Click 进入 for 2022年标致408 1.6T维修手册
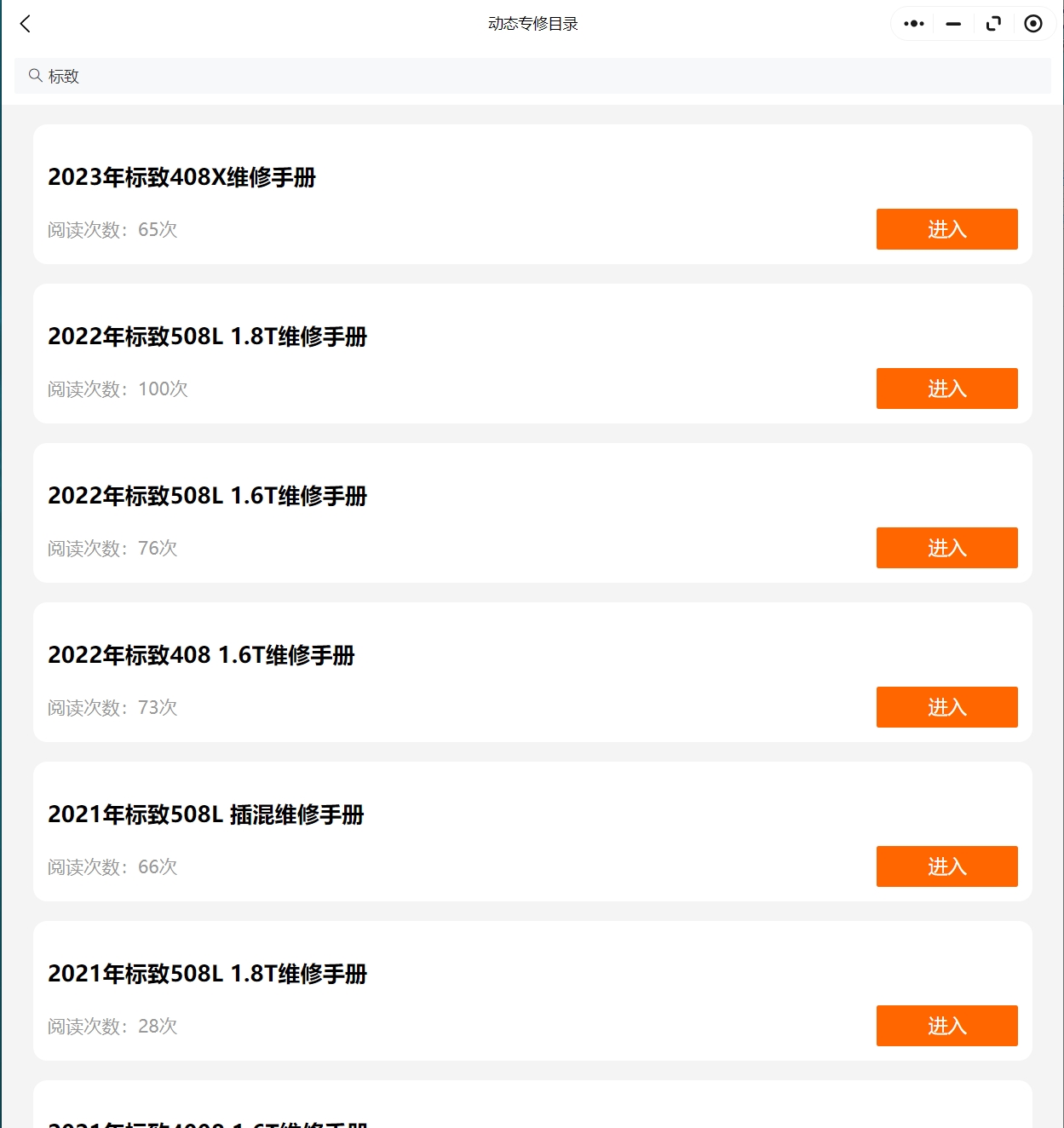This screenshot has height=1128, width=1064. tap(946, 706)
